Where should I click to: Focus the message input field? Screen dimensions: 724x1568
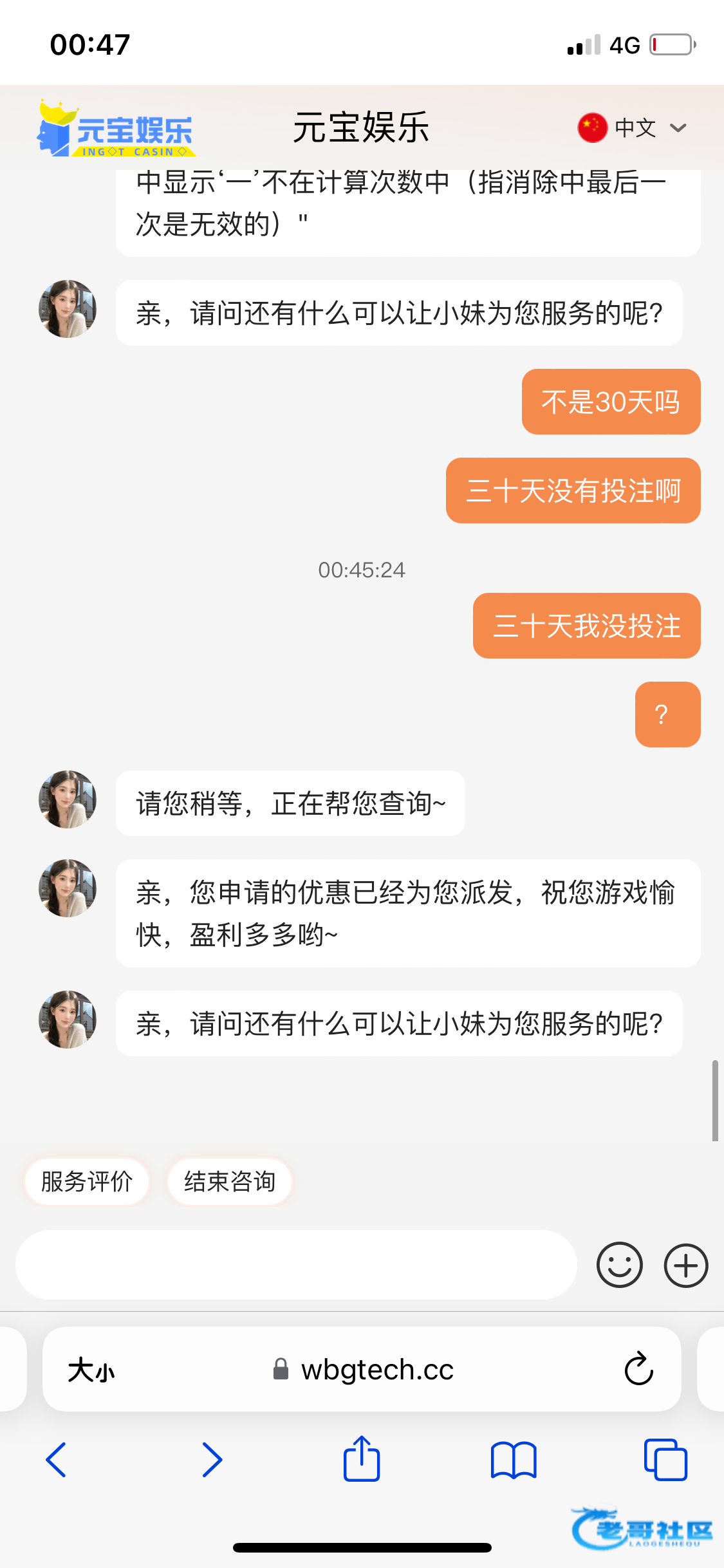[x=296, y=1265]
